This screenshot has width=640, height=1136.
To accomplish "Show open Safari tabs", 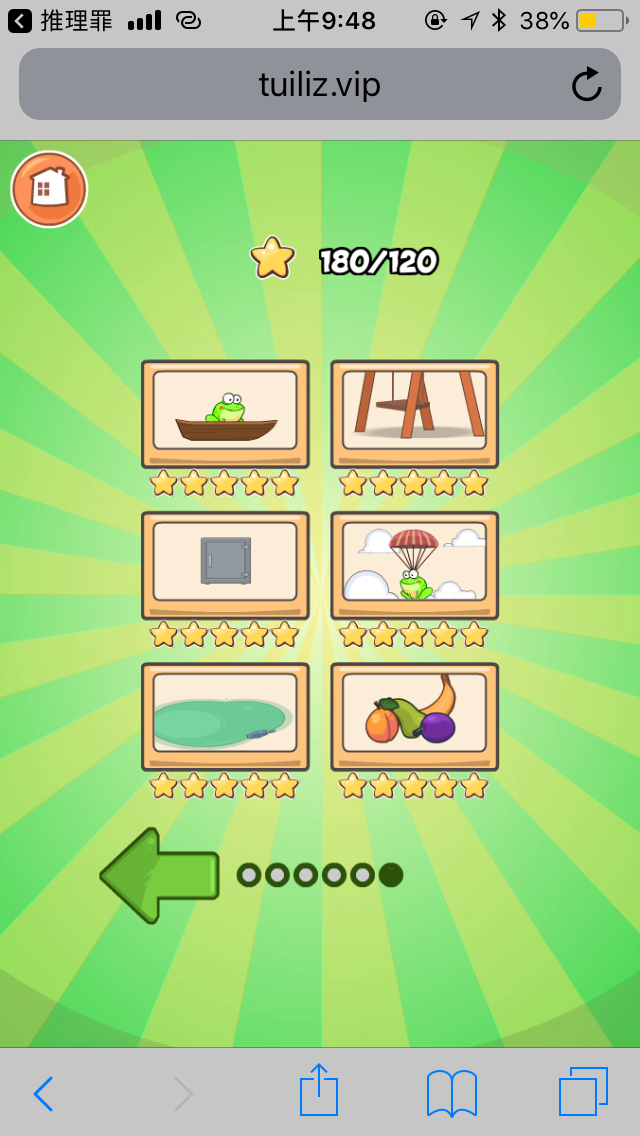I will point(583,1091).
